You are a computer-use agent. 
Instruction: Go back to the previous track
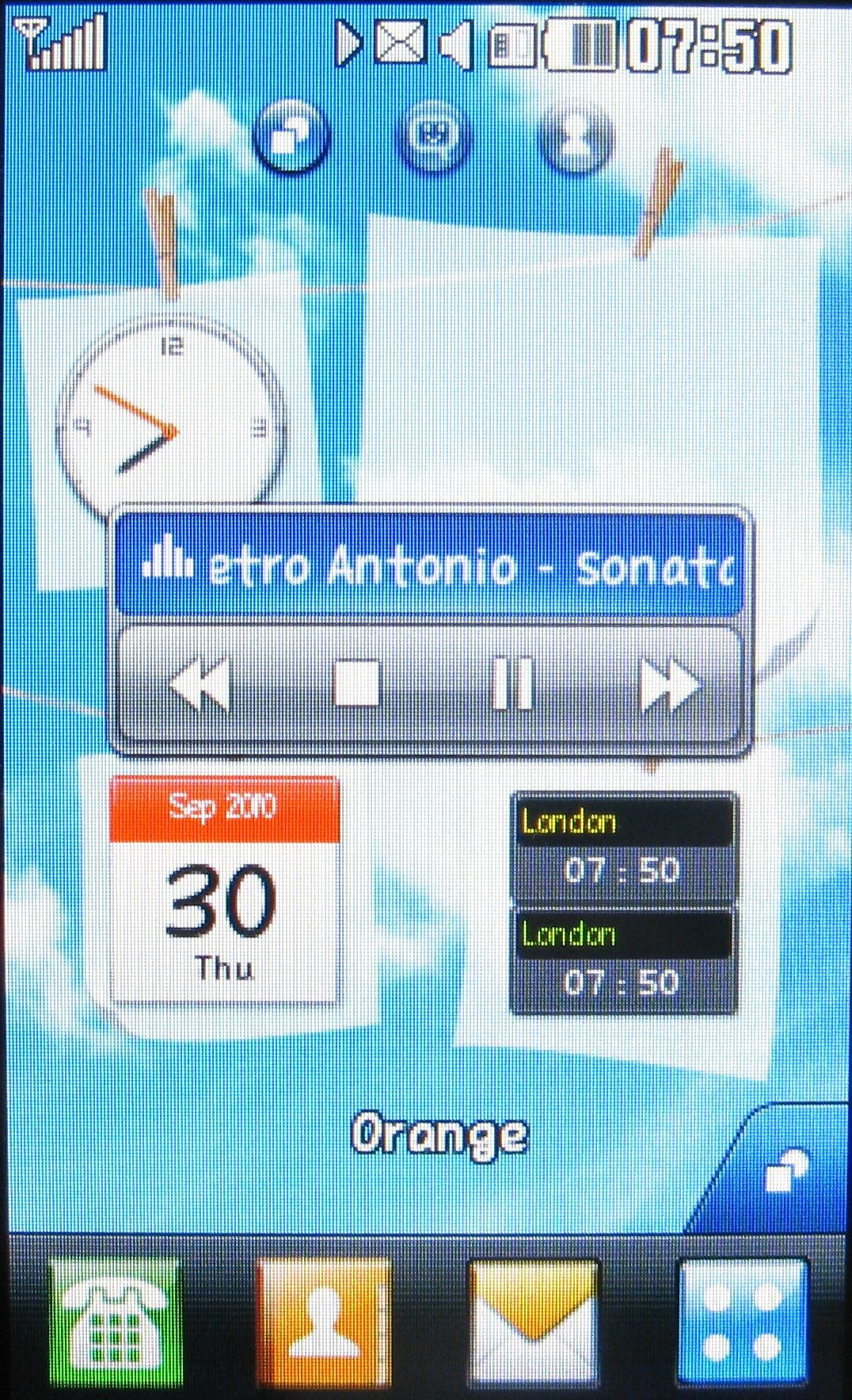[200, 684]
